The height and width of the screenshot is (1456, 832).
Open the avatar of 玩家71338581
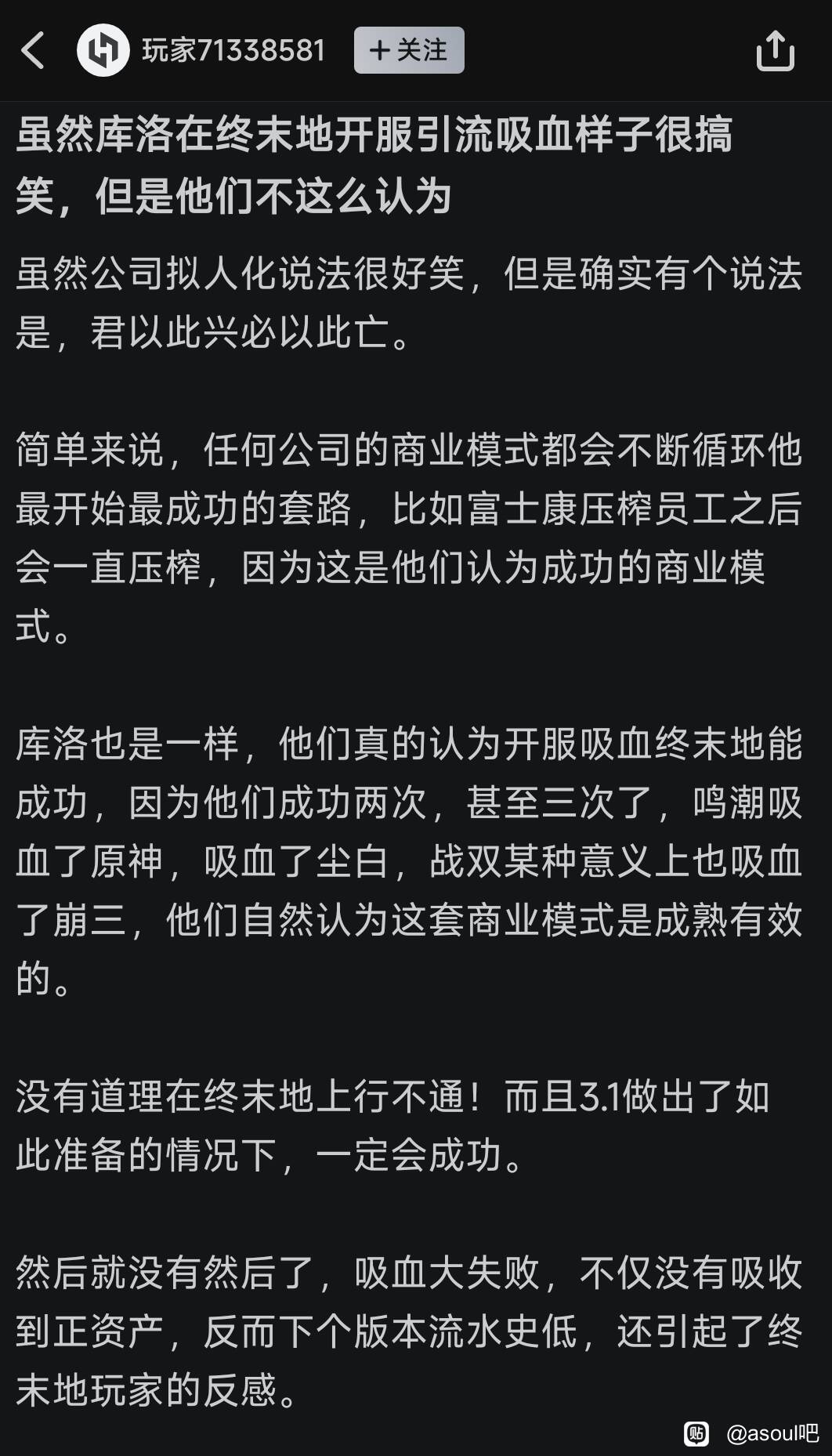tap(103, 50)
